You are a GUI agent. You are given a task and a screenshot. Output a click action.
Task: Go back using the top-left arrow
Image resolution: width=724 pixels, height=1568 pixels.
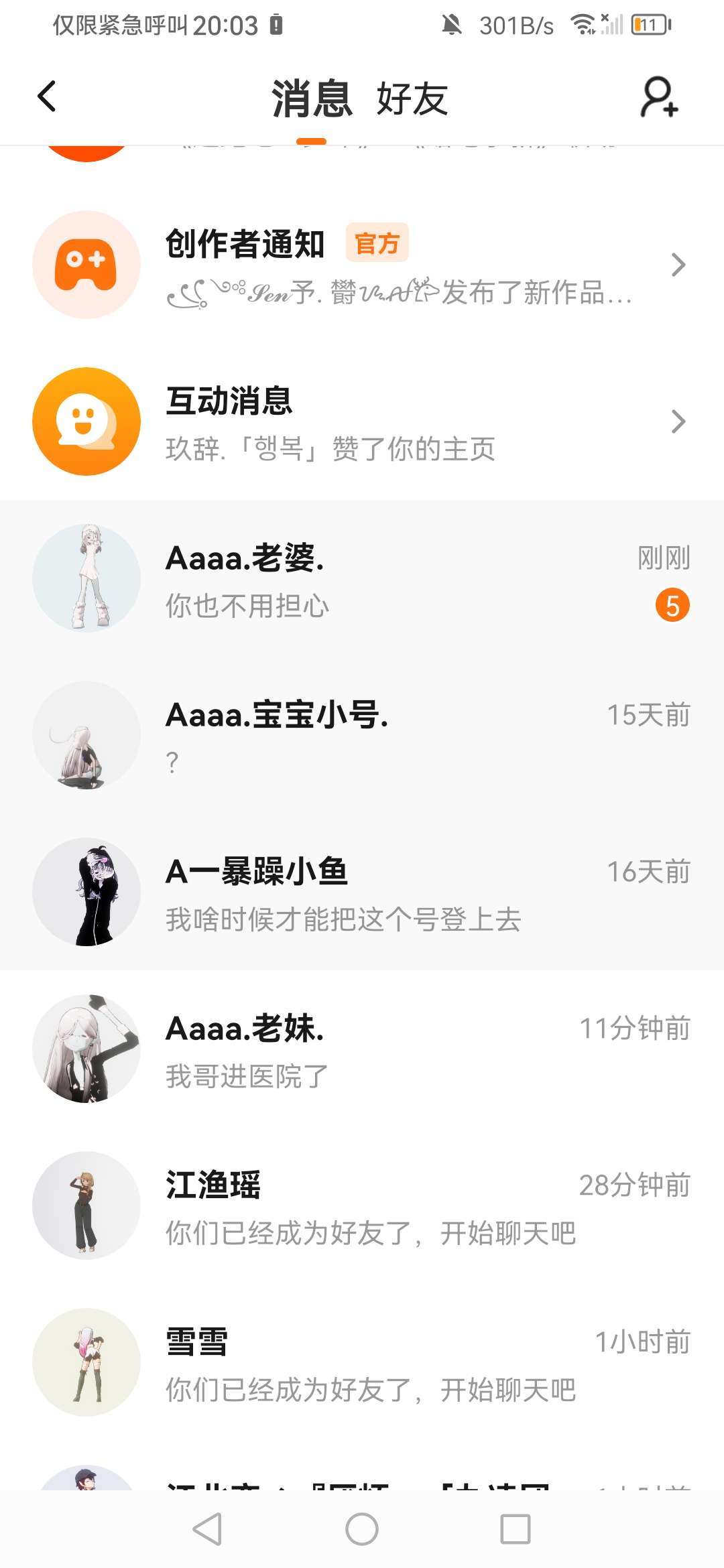47,96
